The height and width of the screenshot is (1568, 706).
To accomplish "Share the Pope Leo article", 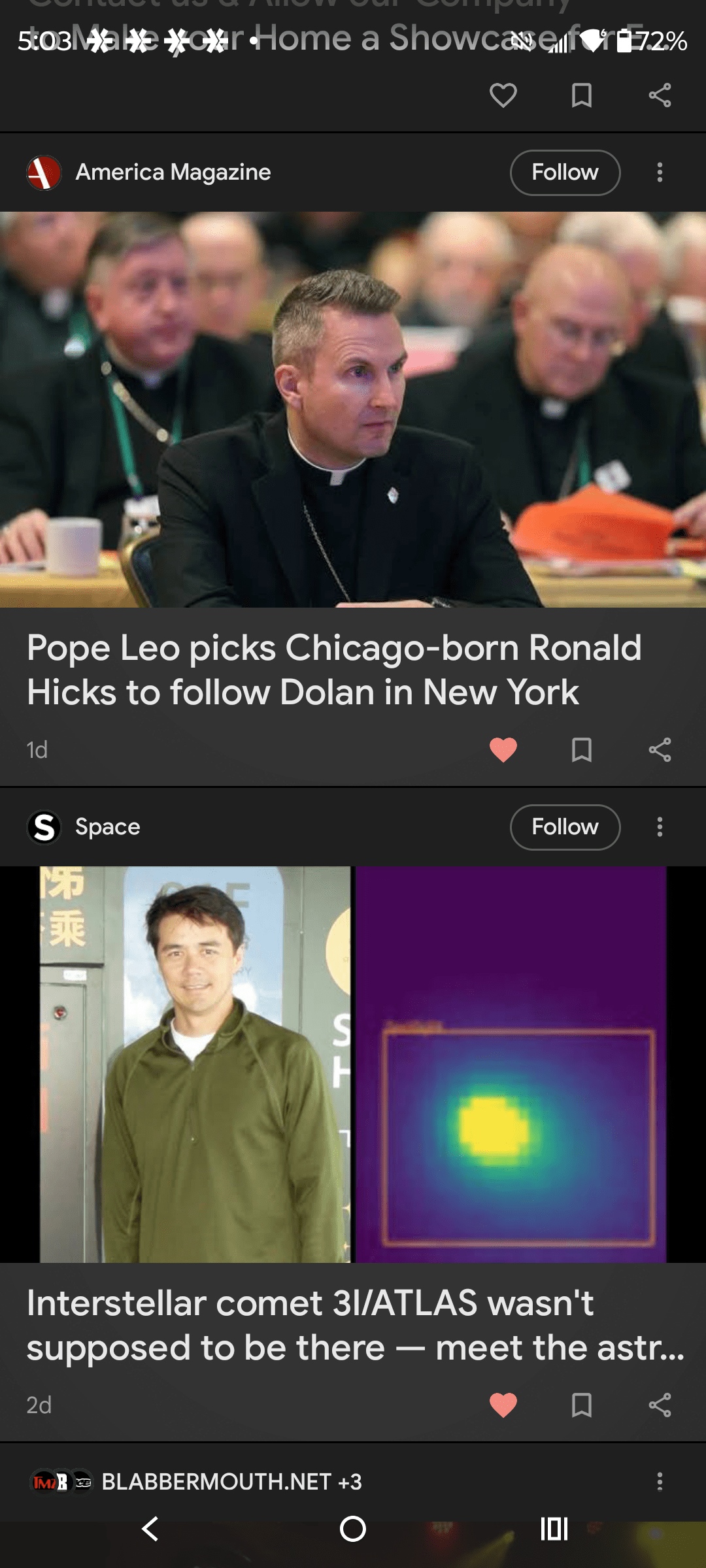I will coord(660,750).
